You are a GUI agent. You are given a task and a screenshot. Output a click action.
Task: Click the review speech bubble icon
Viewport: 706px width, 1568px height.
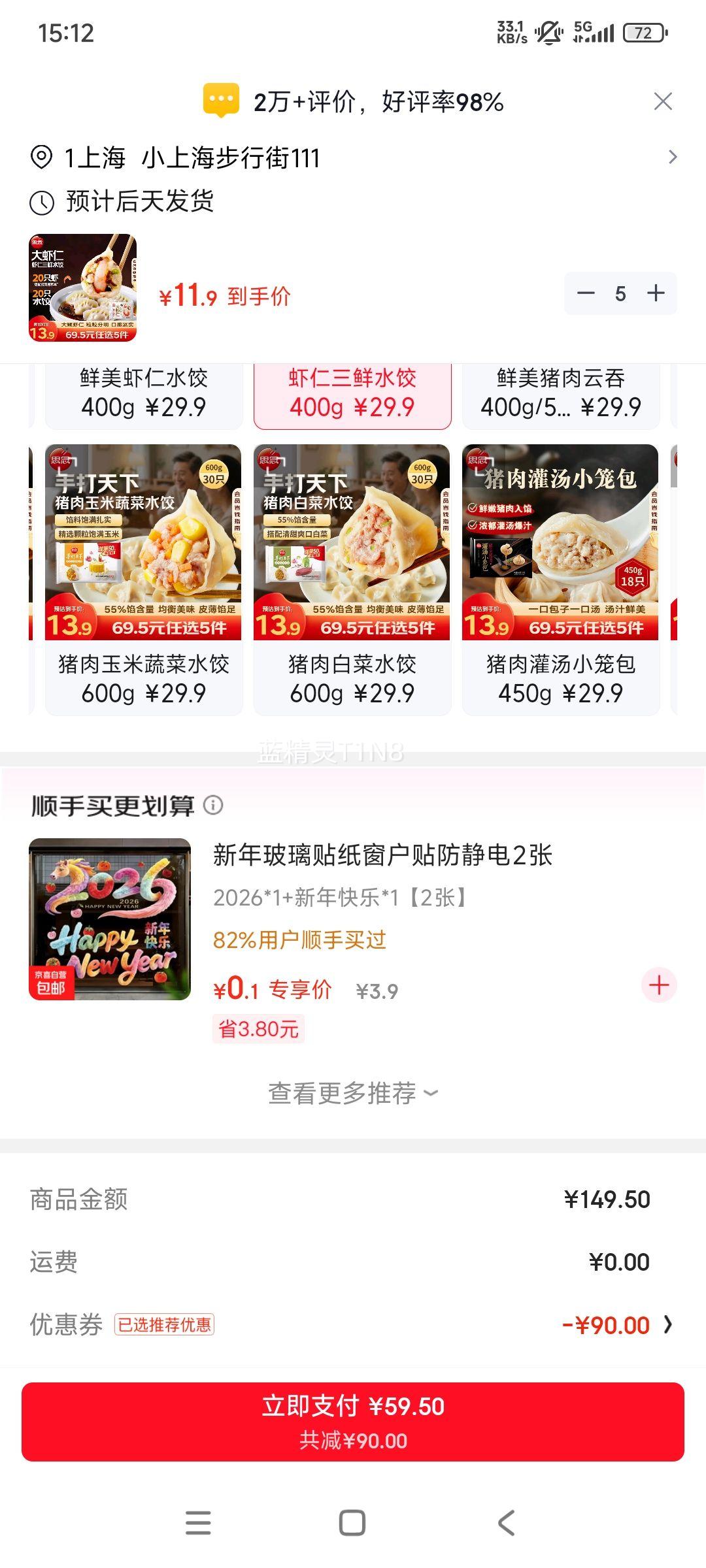[221, 101]
